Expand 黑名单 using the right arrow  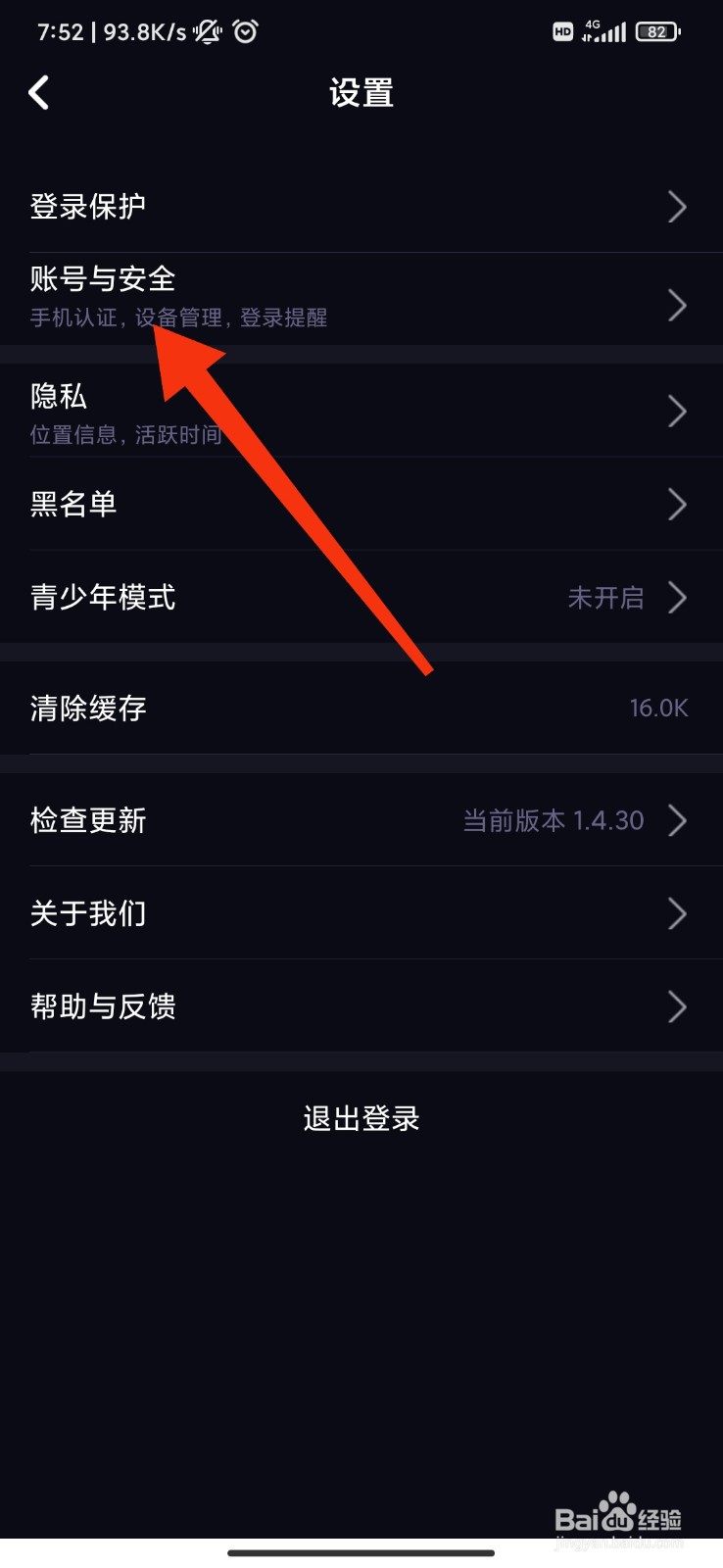click(677, 505)
